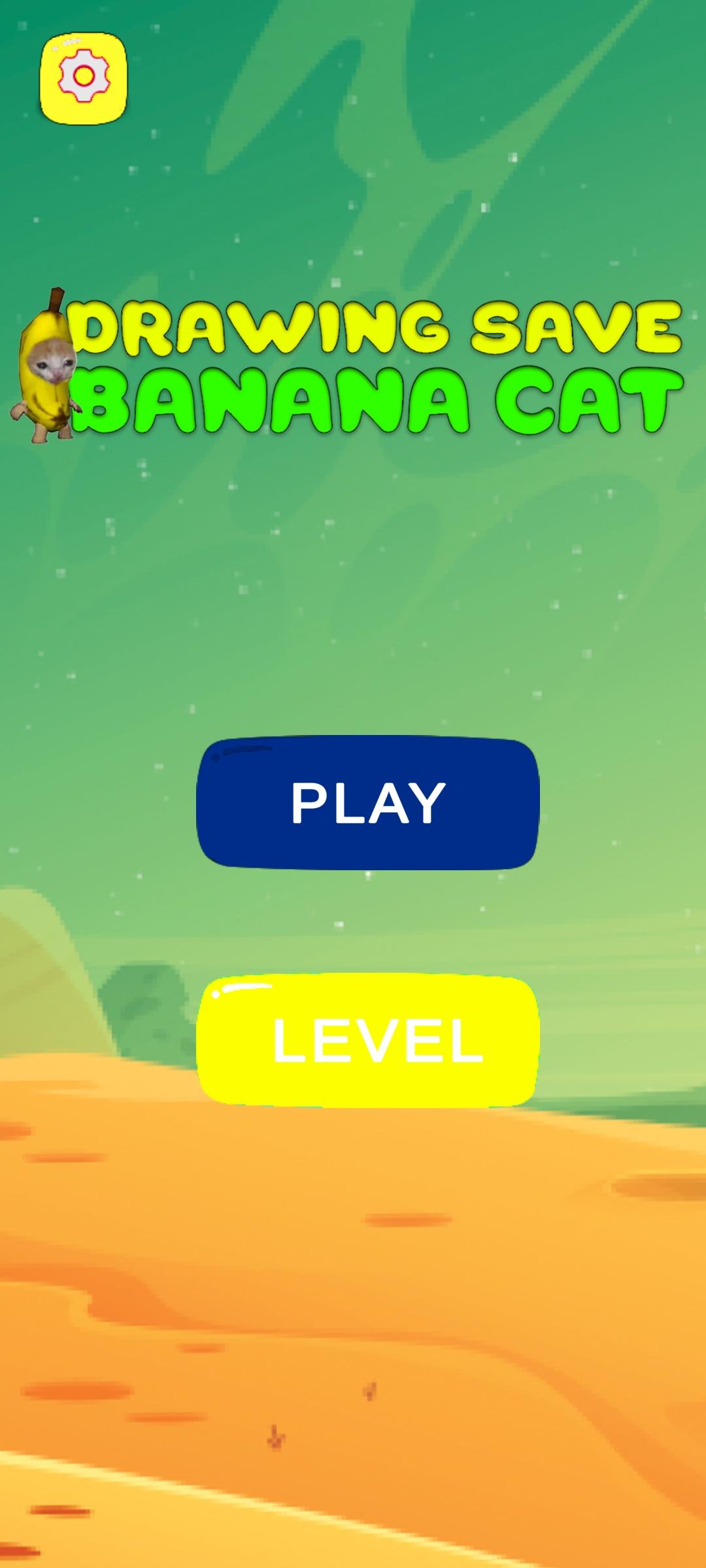Open the yellow LEVEL button

pos(367,1041)
